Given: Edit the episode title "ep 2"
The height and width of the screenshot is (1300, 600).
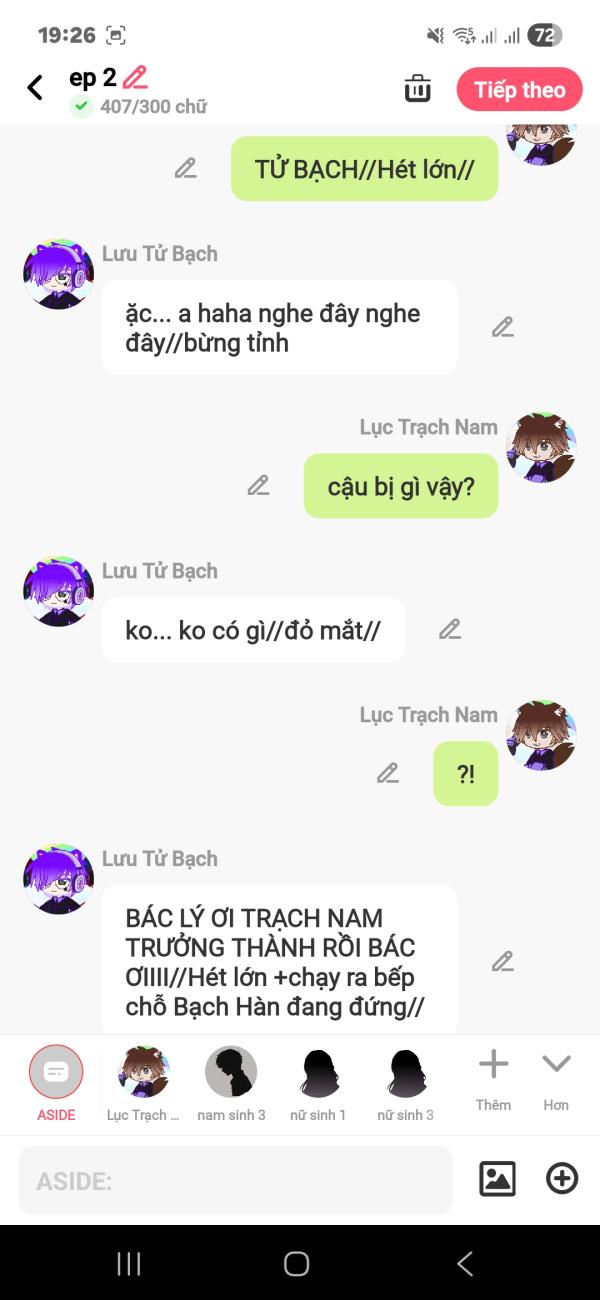Looking at the screenshot, I should point(135,77).
